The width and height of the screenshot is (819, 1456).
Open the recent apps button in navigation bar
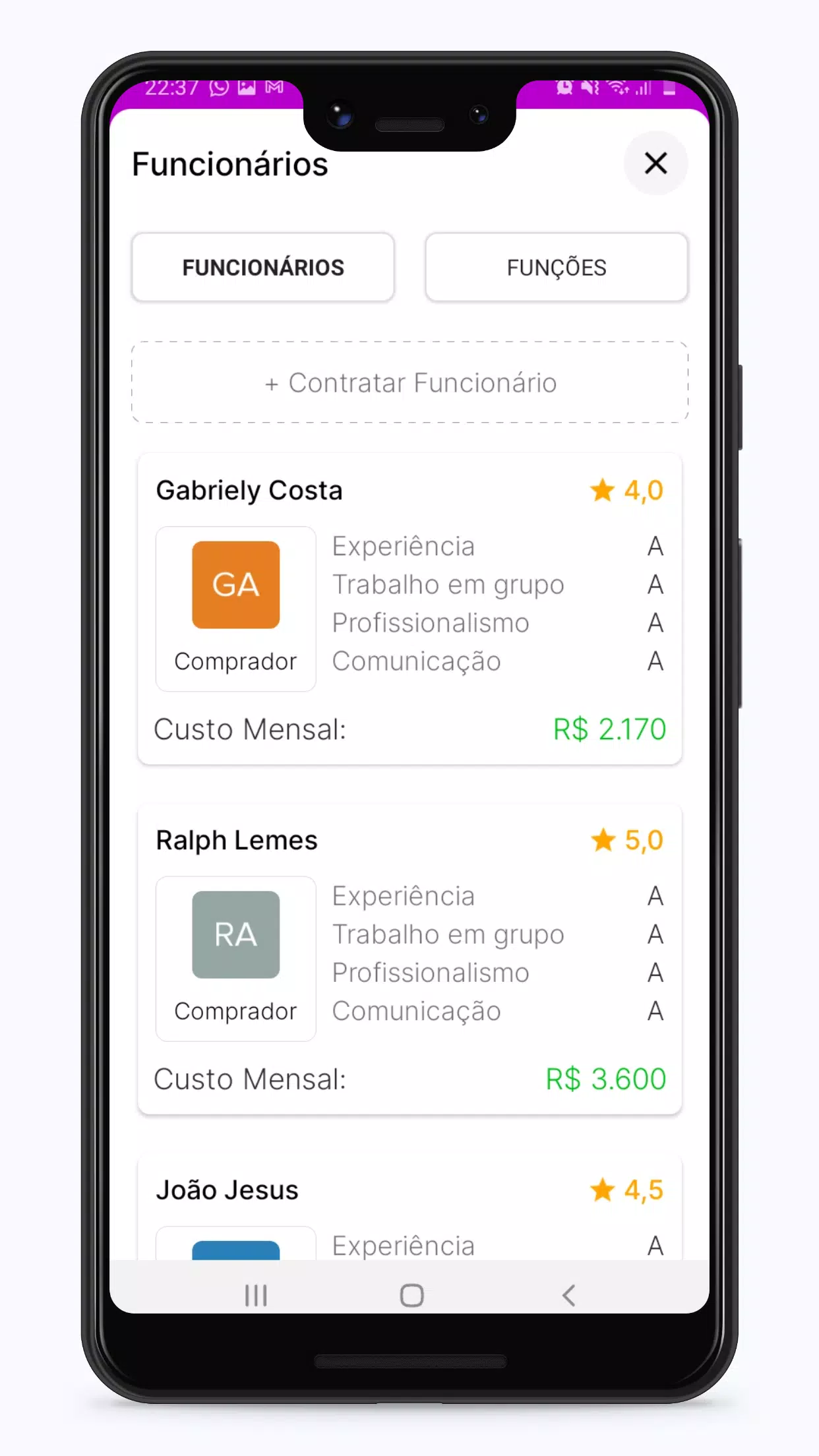coord(256,1294)
